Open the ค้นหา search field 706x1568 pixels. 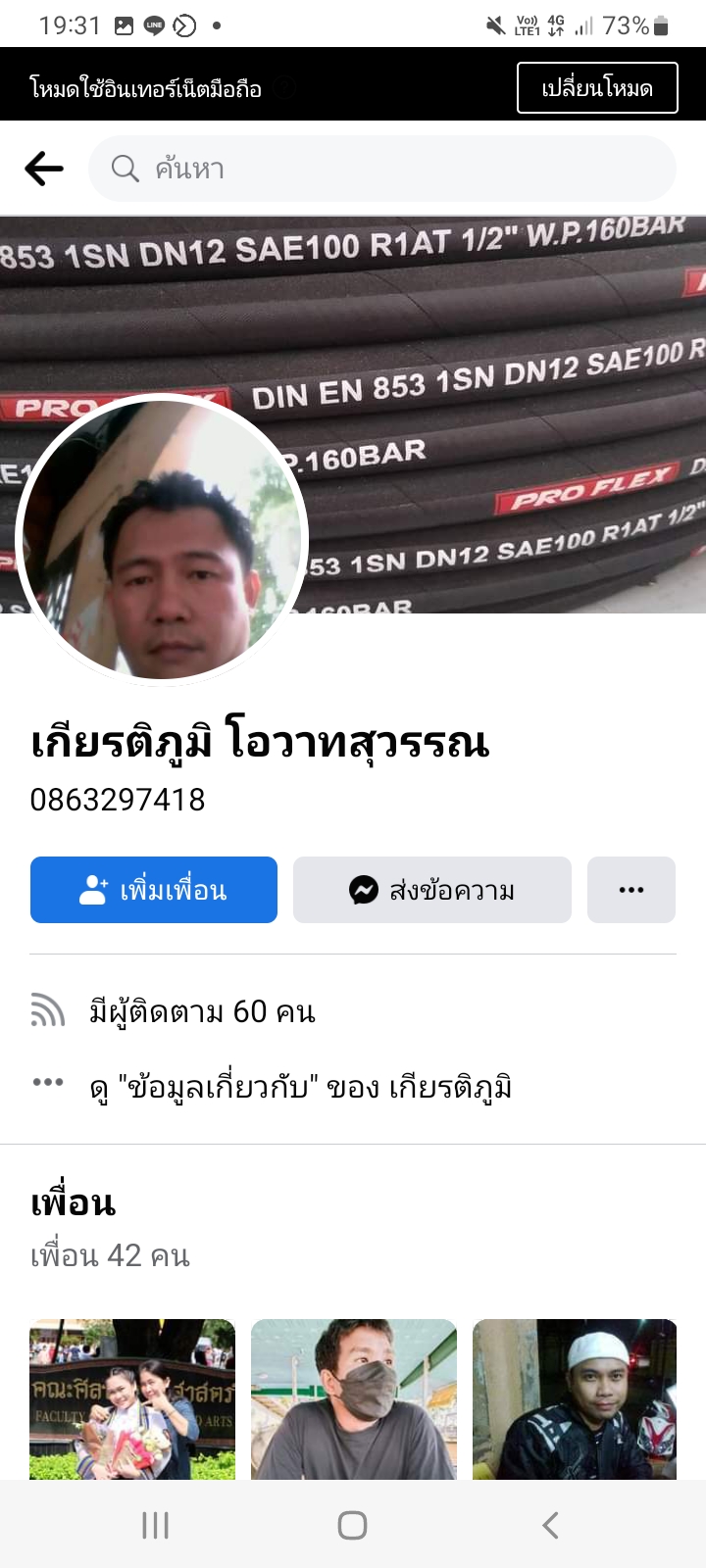pos(382,169)
